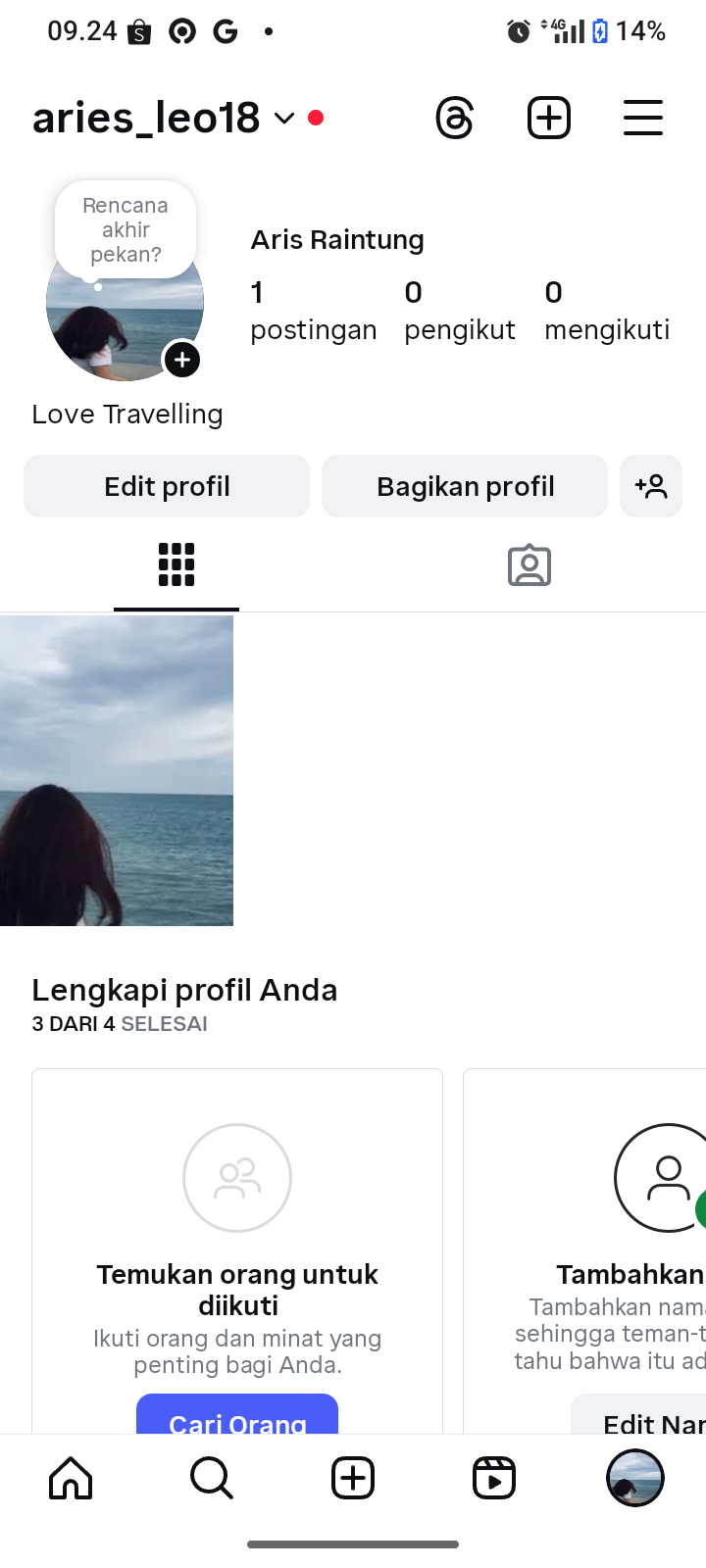Tap the "Rencana akhir pekan?" note bubble
Screen dimensions: 706x1568
(126, 230)
